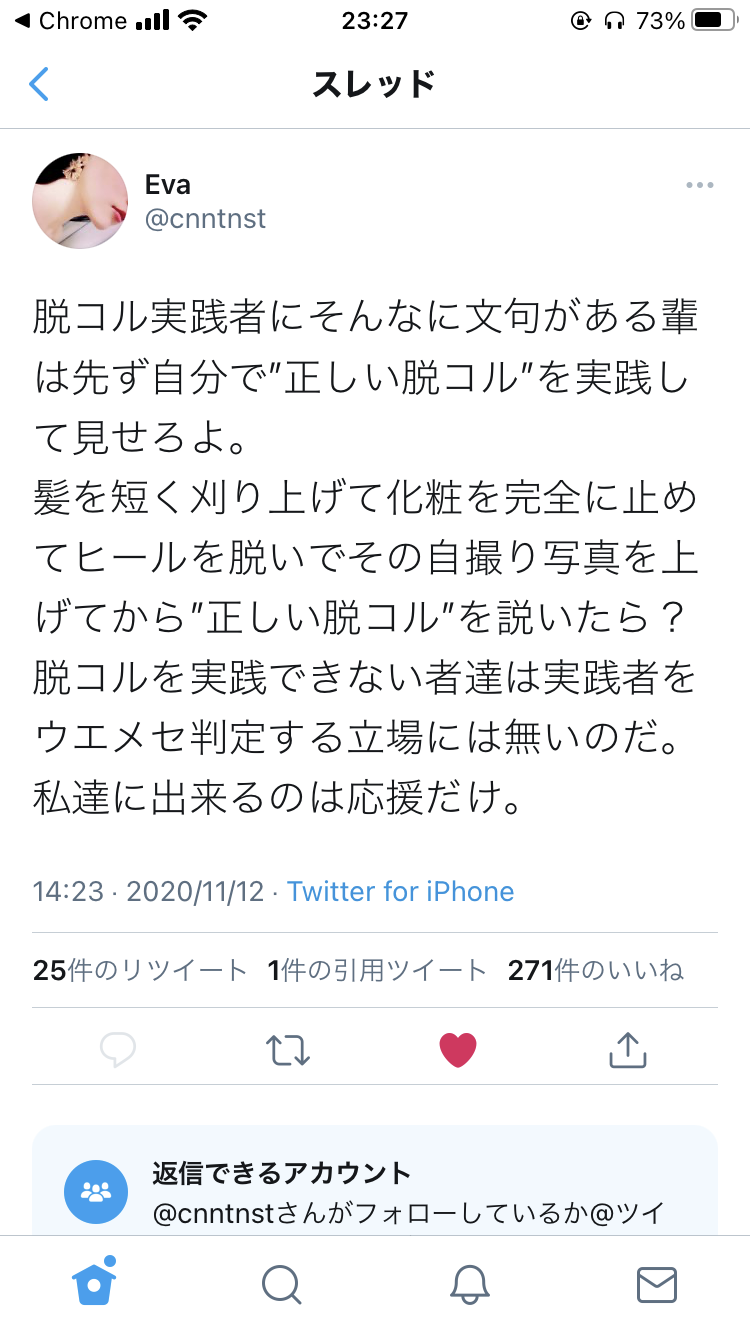Screen dimensions: 750x1334
Task: View the 1 quote tweet
Action: tap(377, 970)
